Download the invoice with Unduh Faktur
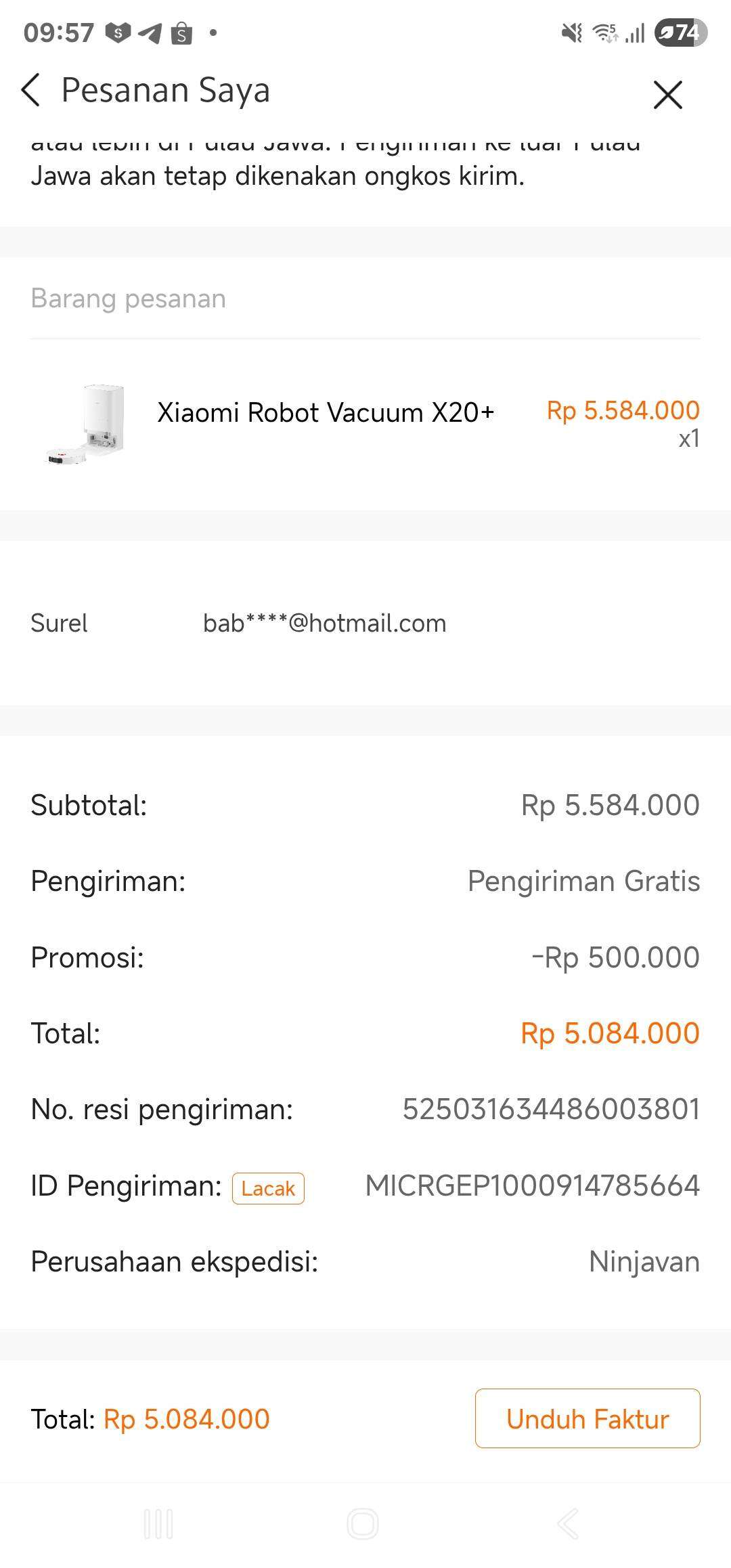The image size is (731, 1568). pyautogui.click(x=588, y=1418)
